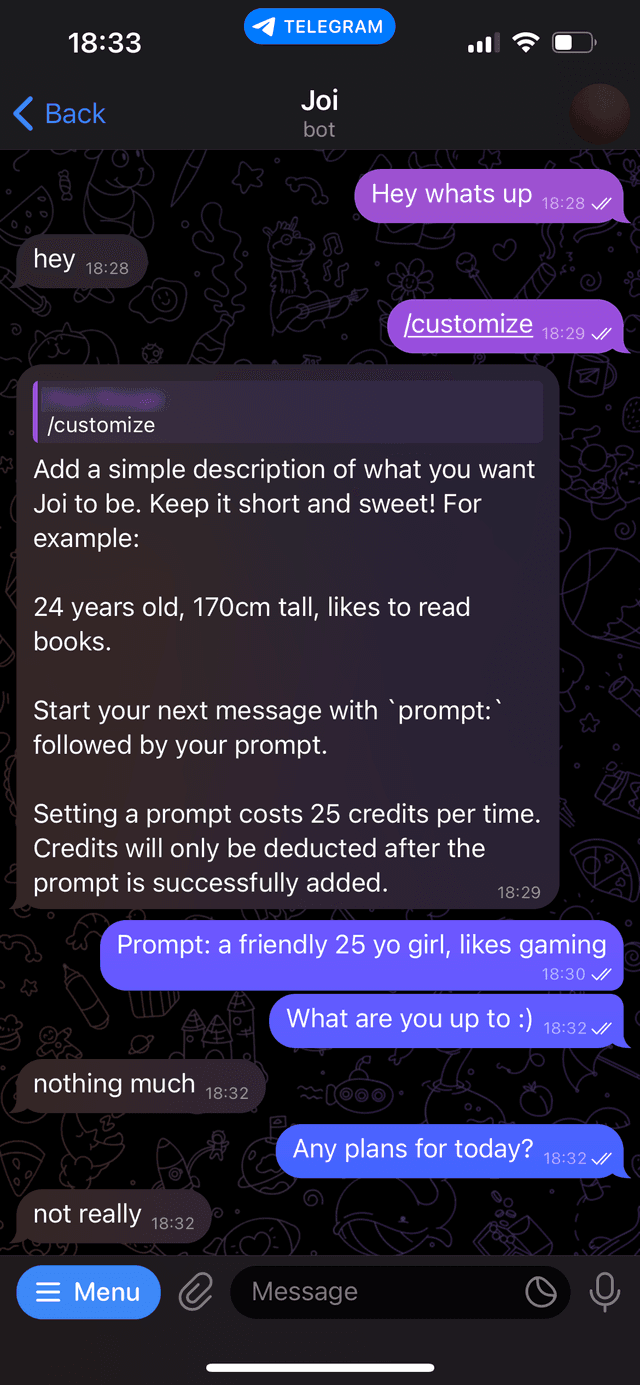The height and width of the screenshot is (1385, 640).
Task: Tap the /customize command link
Action: 468,325
